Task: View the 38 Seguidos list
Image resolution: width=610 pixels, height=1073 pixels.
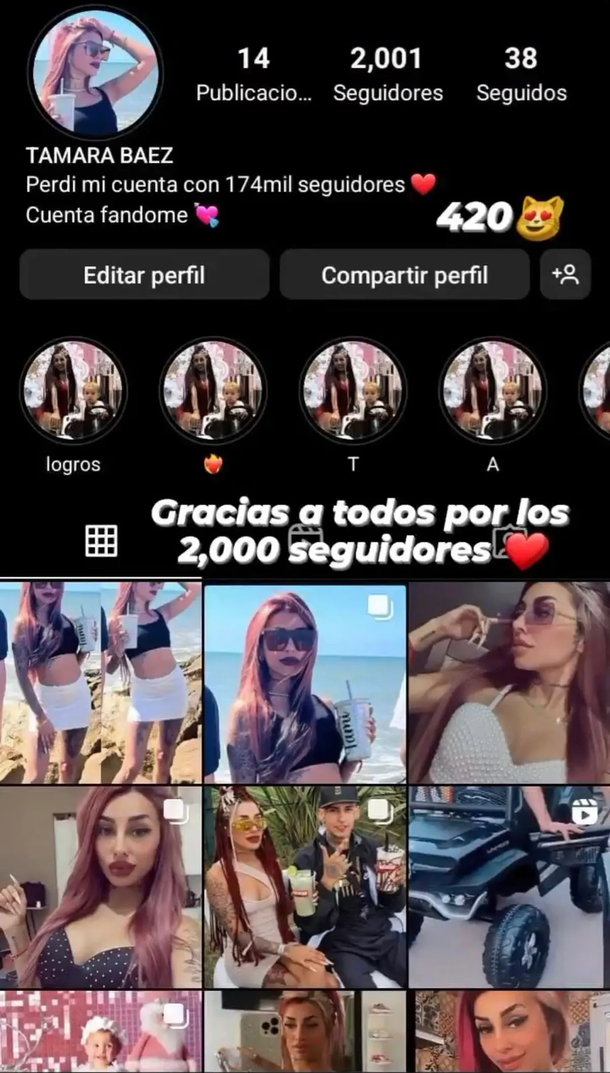Action: pyautogui.click(x=521, y=75)
